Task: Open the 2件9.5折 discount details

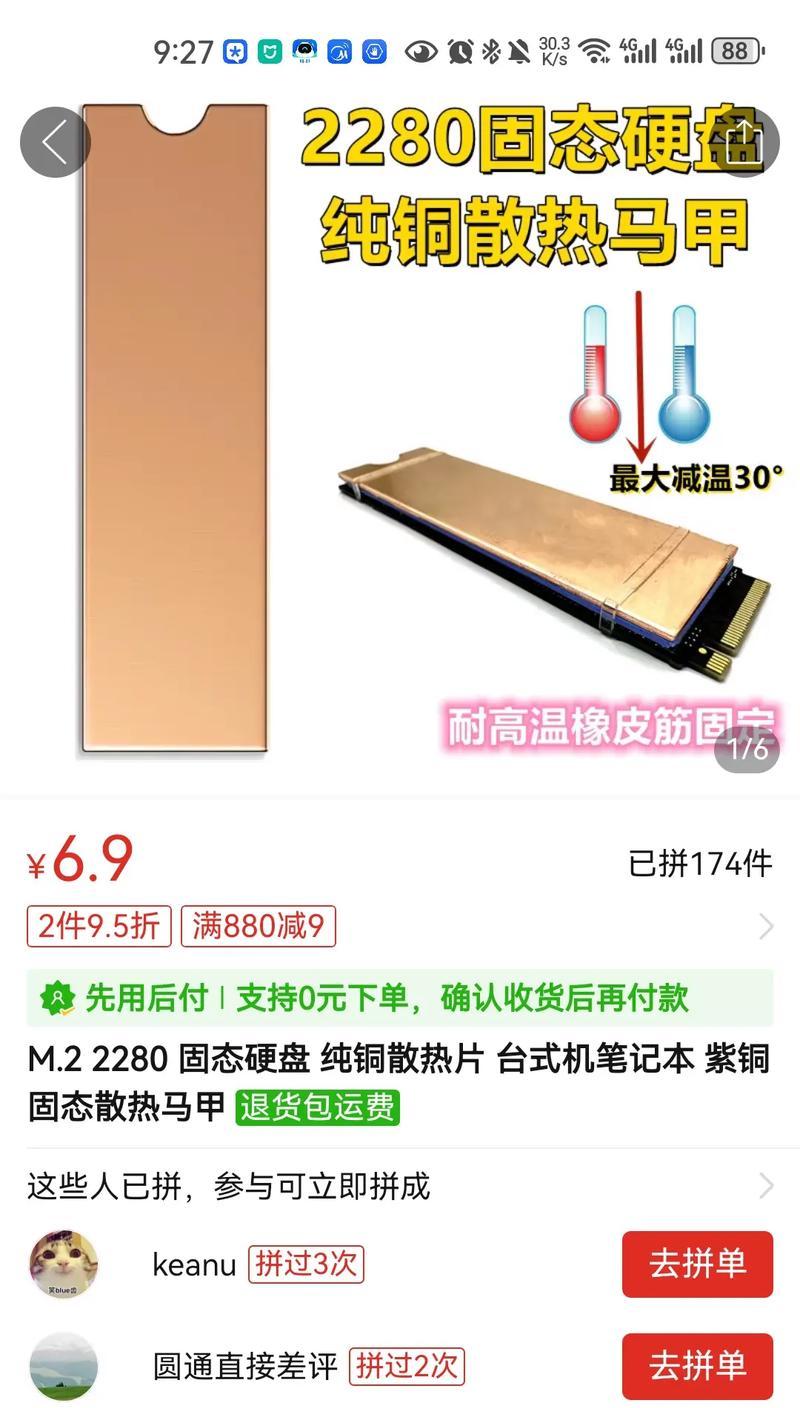Action: (99, 926)
